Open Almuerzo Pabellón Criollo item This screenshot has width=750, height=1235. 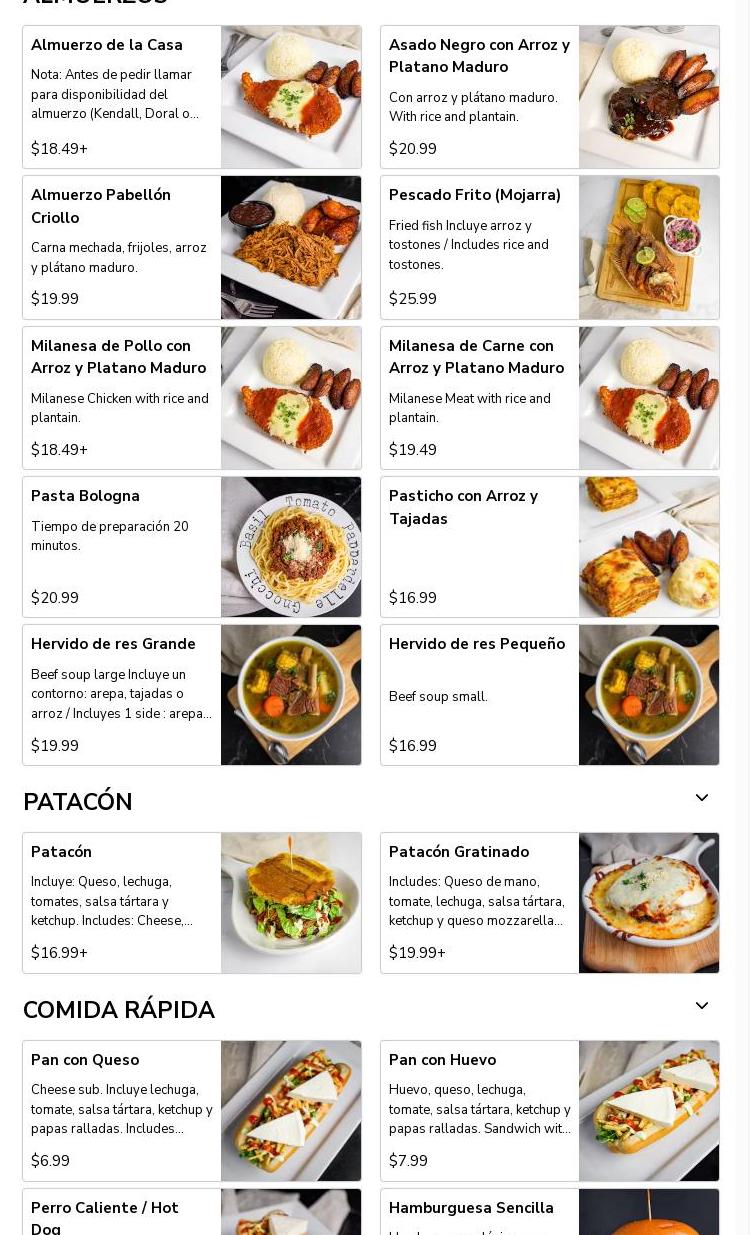click(192, 248)
